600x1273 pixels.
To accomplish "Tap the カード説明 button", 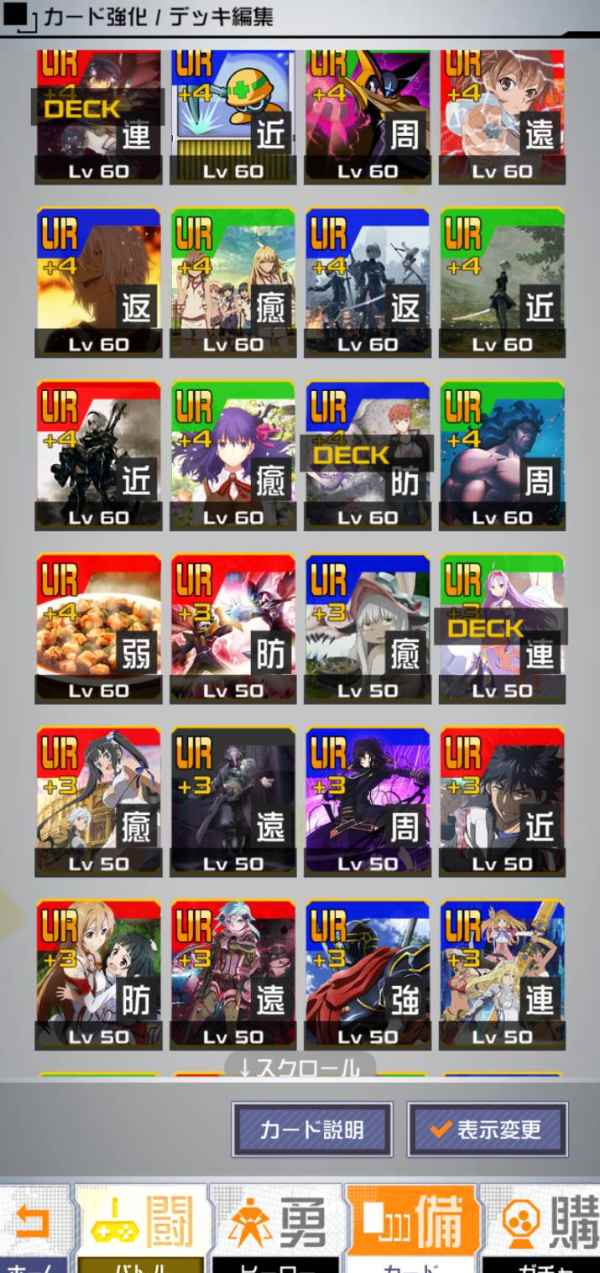I will [311, 1130].
